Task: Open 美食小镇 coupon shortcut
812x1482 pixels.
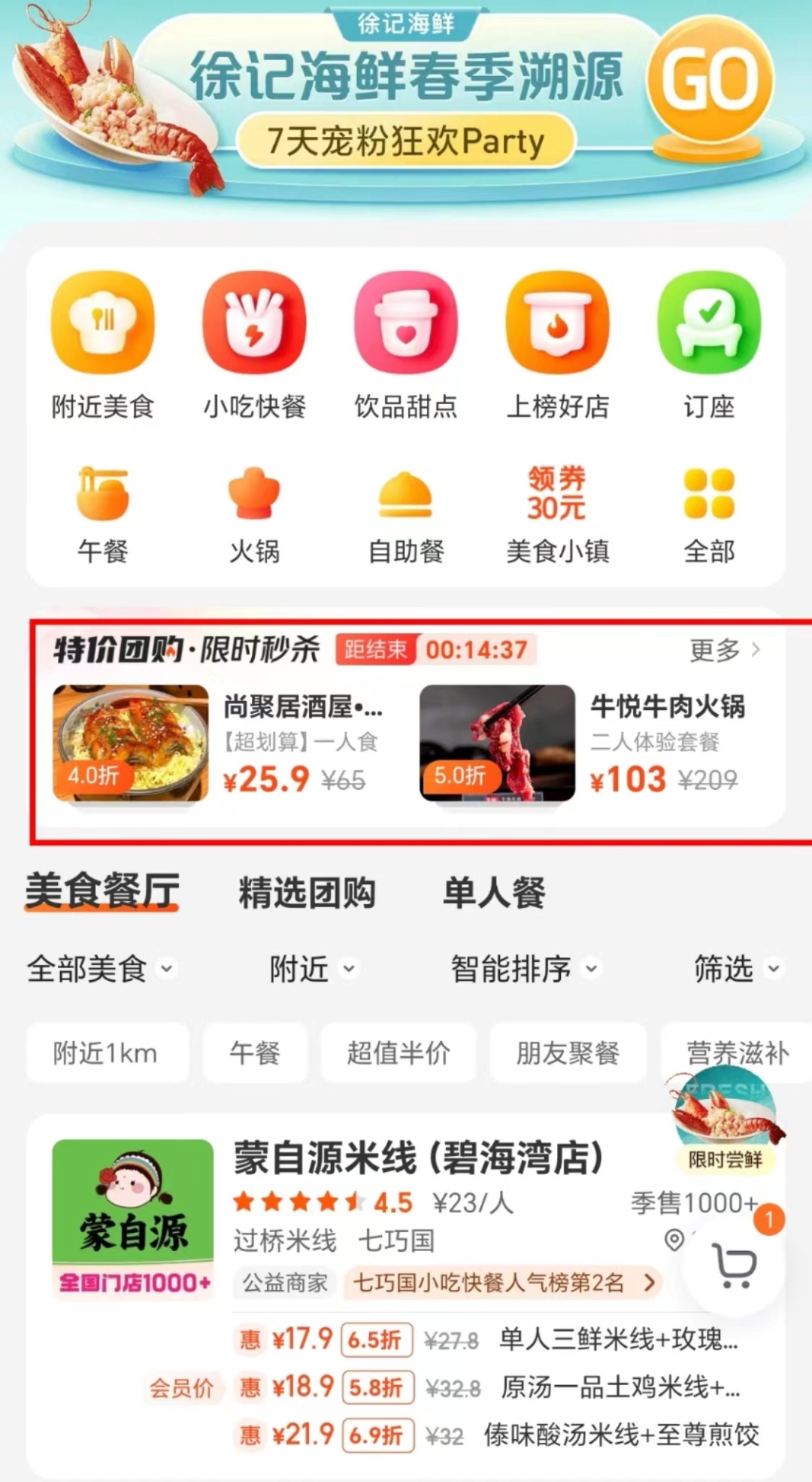Action: click(x=558, y=513)
